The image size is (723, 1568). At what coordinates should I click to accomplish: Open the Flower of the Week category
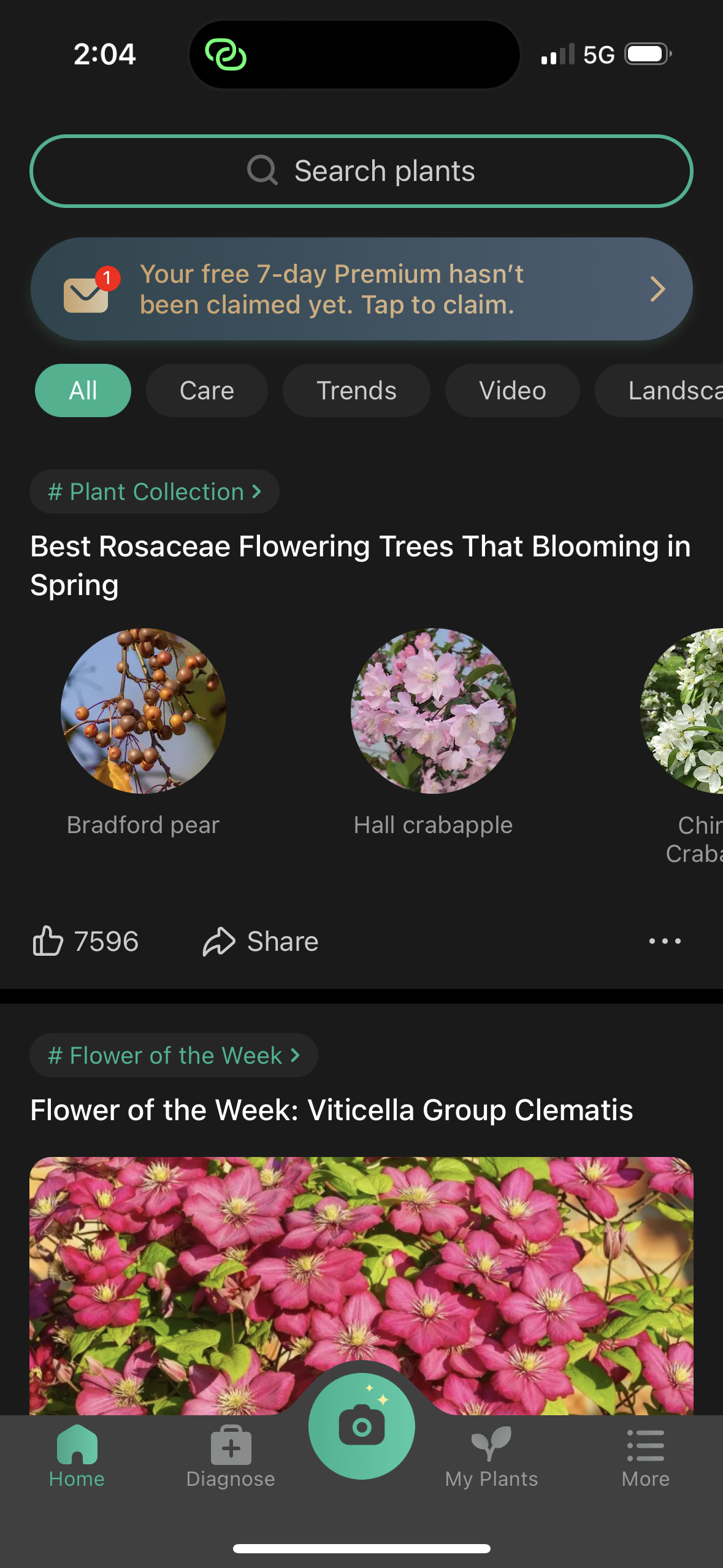[x=173, y=1055]
